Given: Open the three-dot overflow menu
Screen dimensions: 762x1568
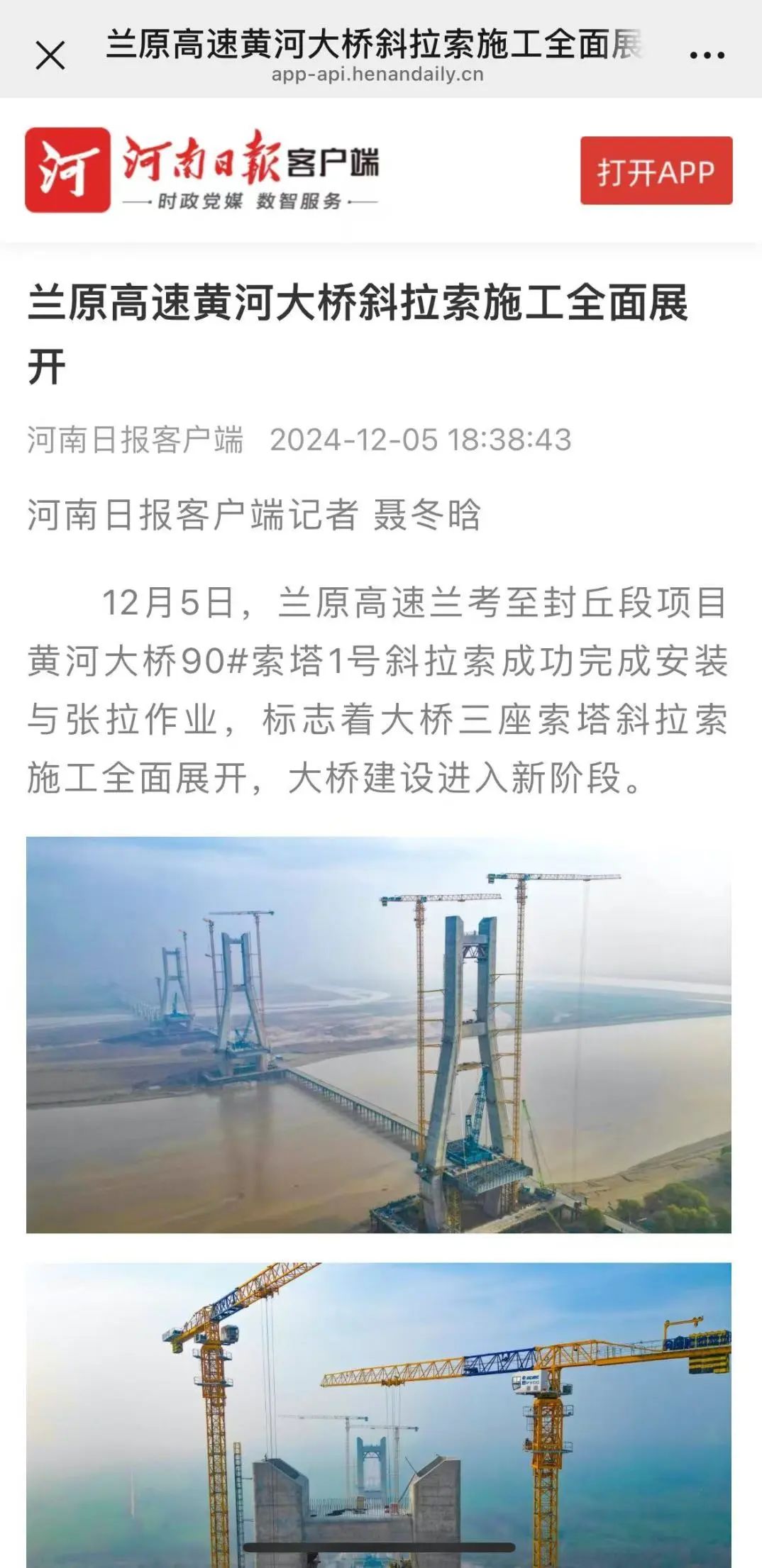Looking at the screenshot, I should tap(707, 55).
